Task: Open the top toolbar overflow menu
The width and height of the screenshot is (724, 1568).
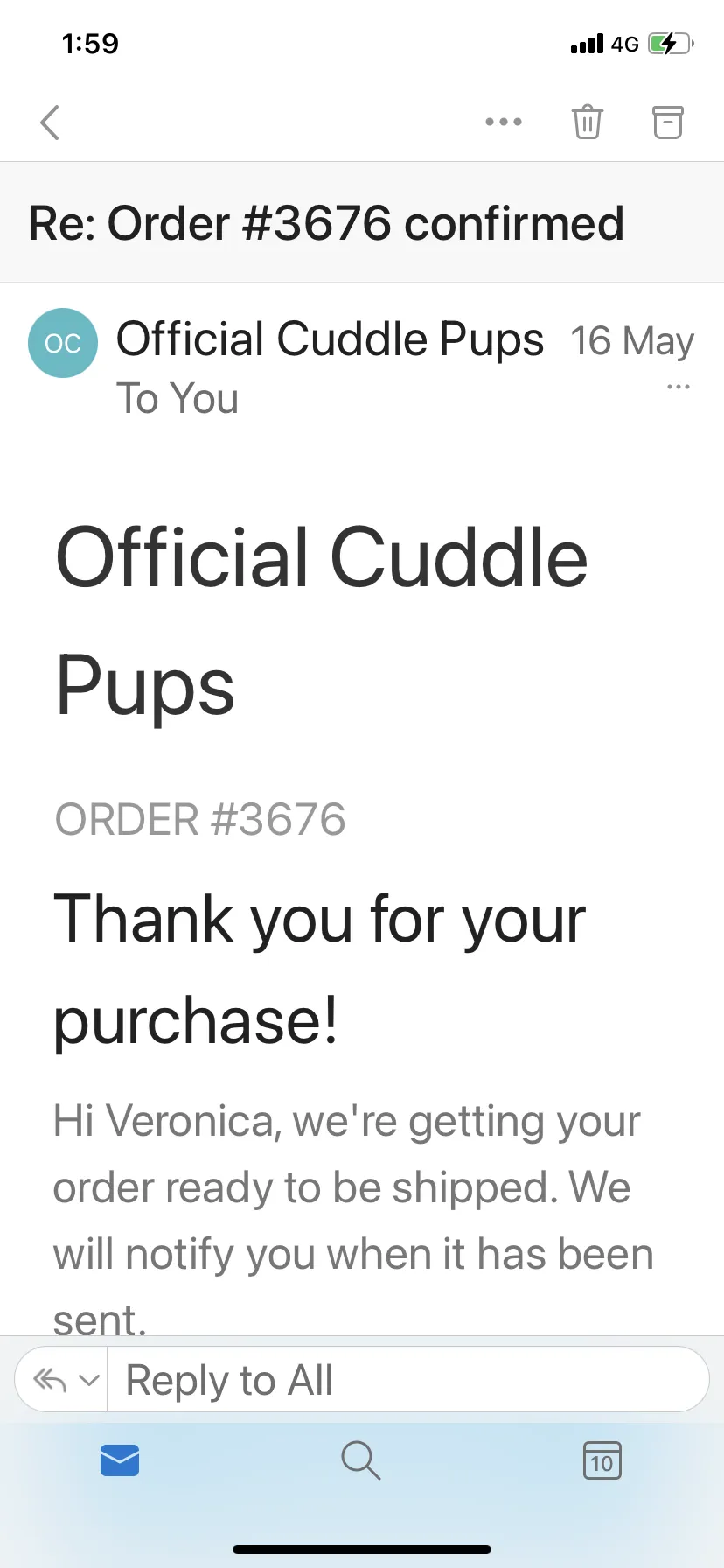Action: pos(504,122)
